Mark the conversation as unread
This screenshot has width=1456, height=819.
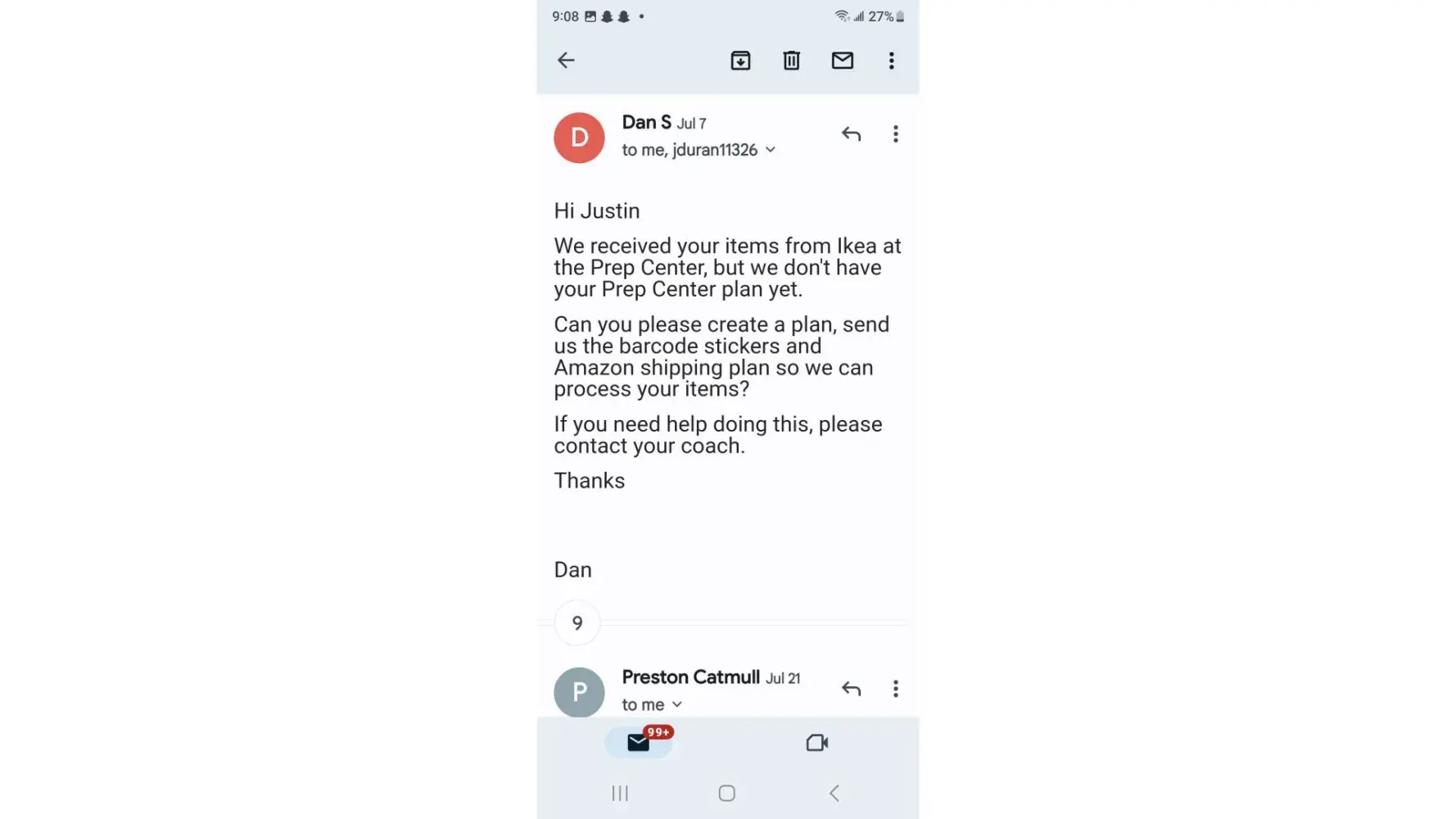click(842, 60)
